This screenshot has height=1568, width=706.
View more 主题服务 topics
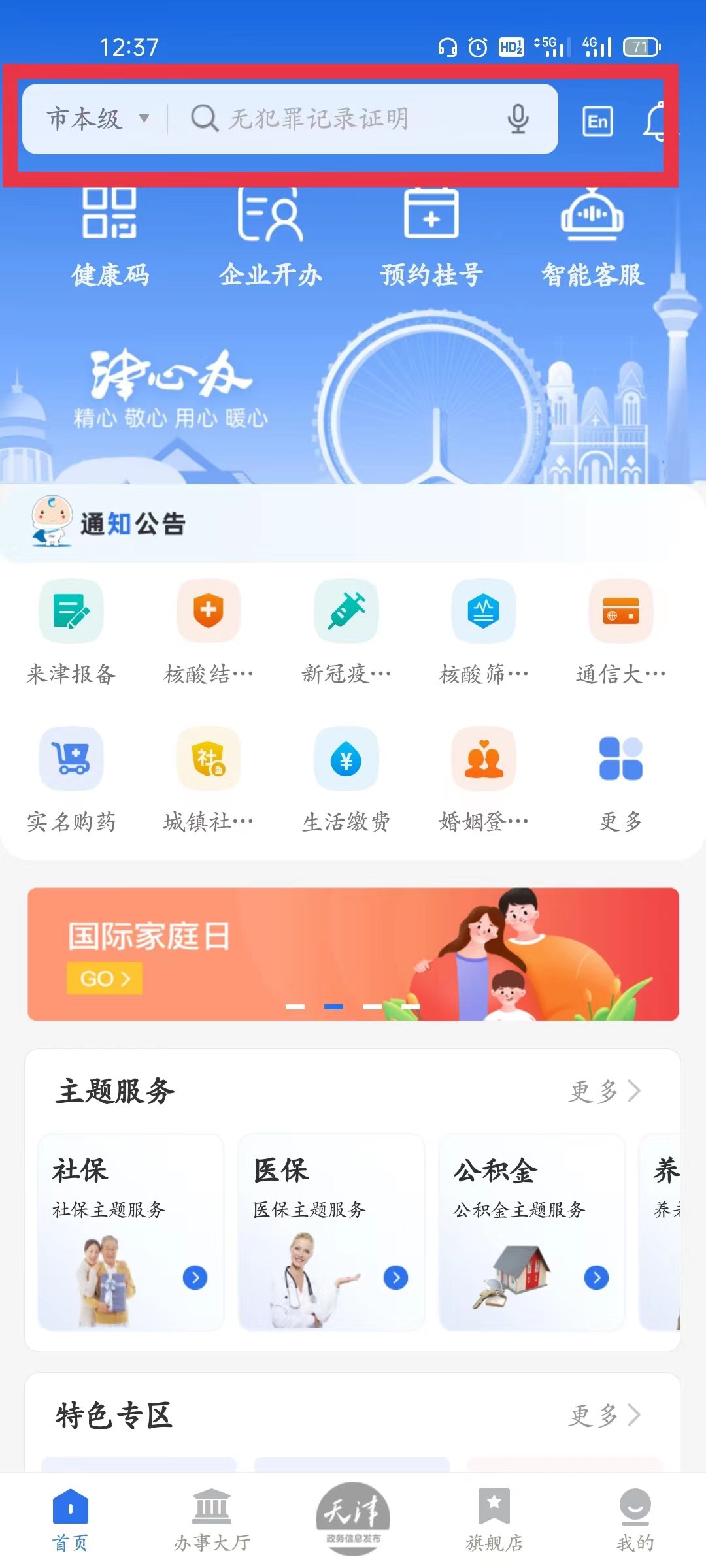(x=605, y=1090)
